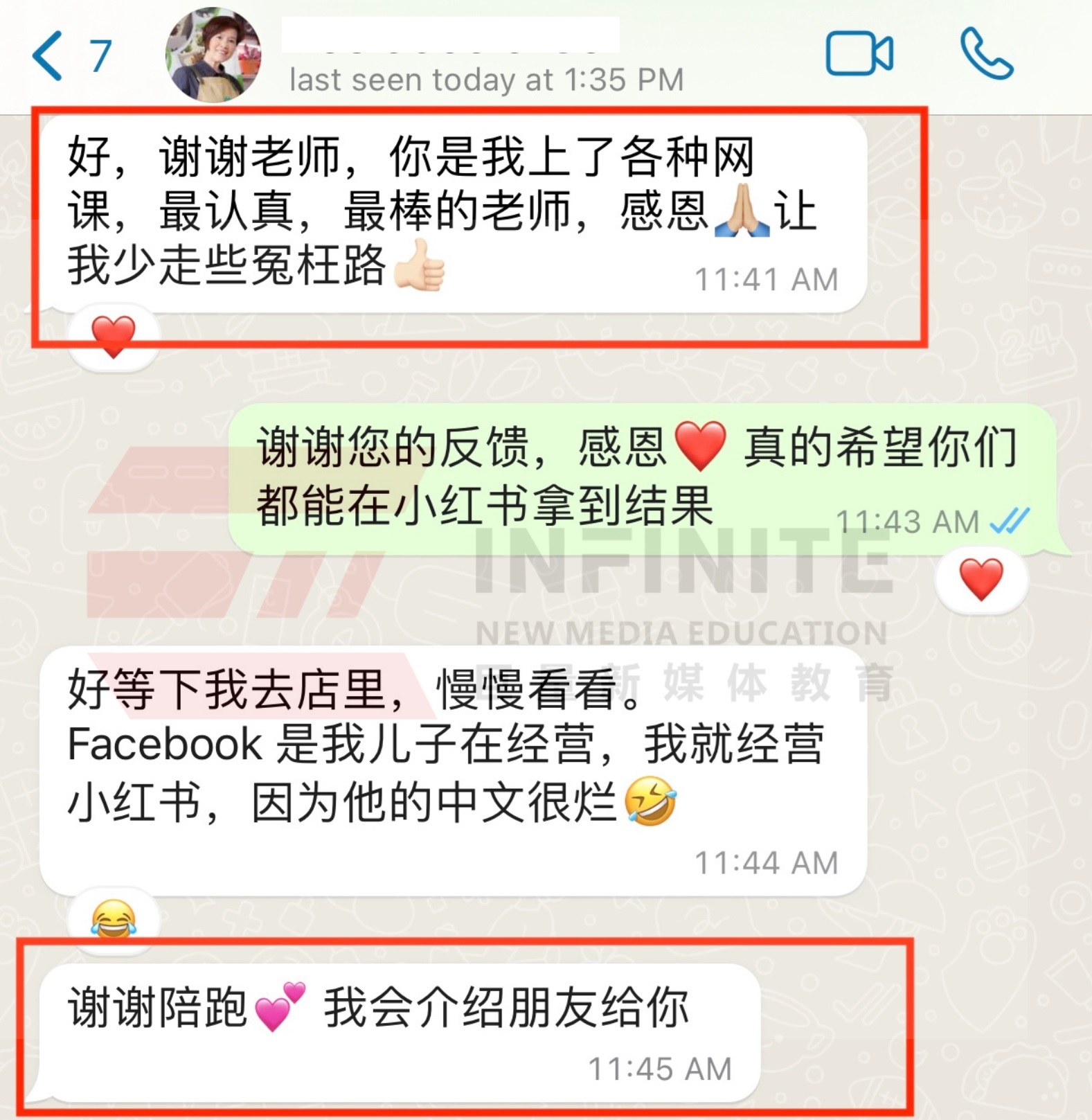The image size is (1092, 1120).
Task: Open the contact's profile photo
Action: (x=213, y=55)
